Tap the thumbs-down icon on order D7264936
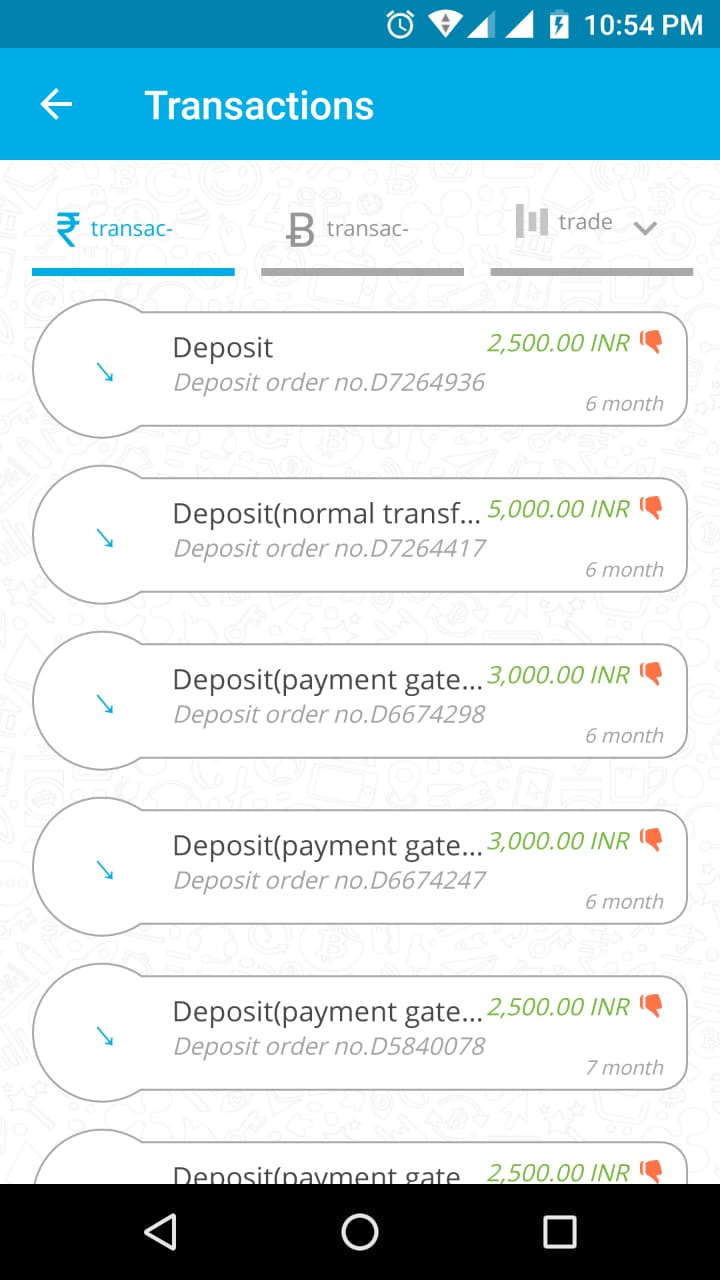Screen dimensions: 720x1280 point(651,342)
